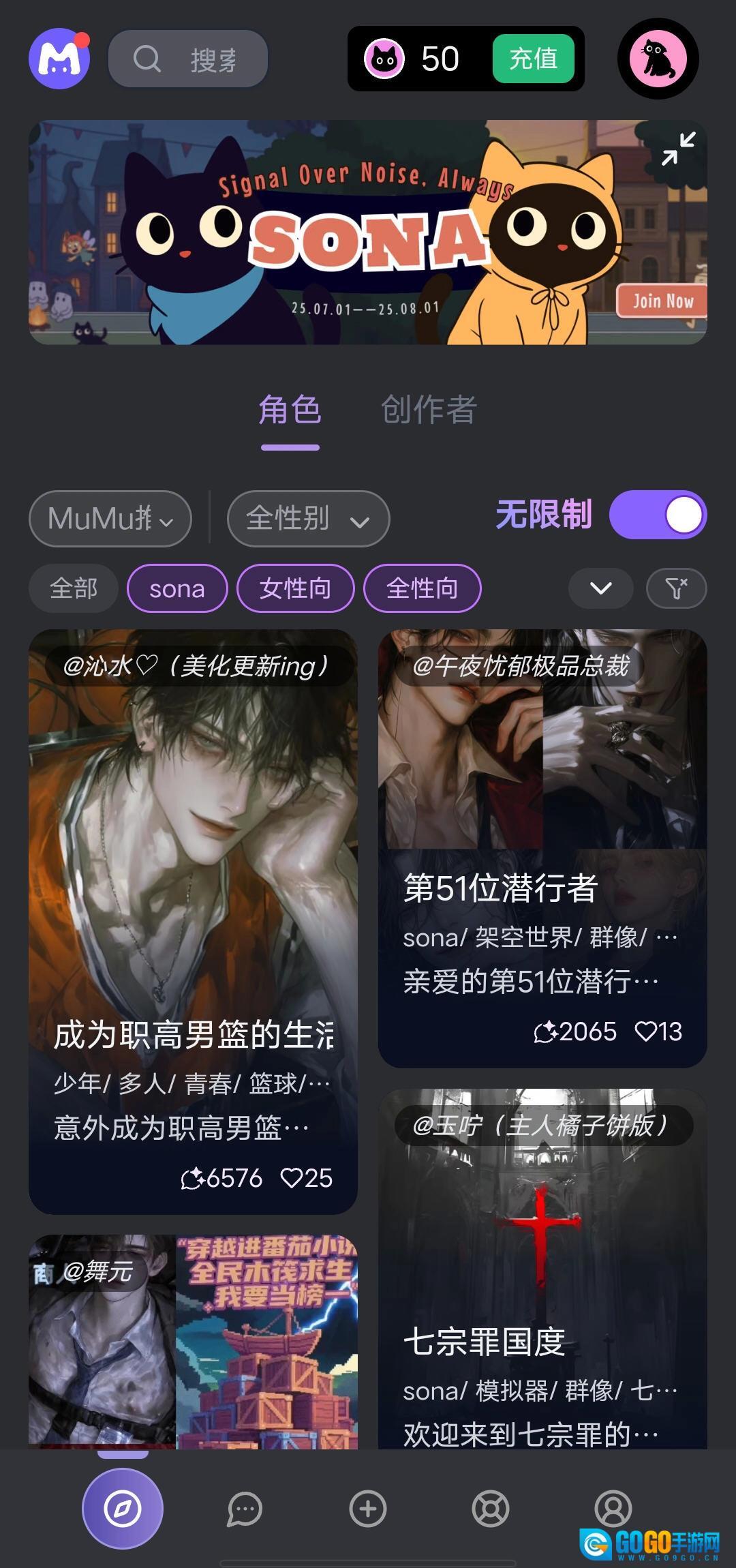The height and width of the screenshot is (1568, 736).
Task: Tap Join Now on the SONA banner
Action: coord(662,301)
